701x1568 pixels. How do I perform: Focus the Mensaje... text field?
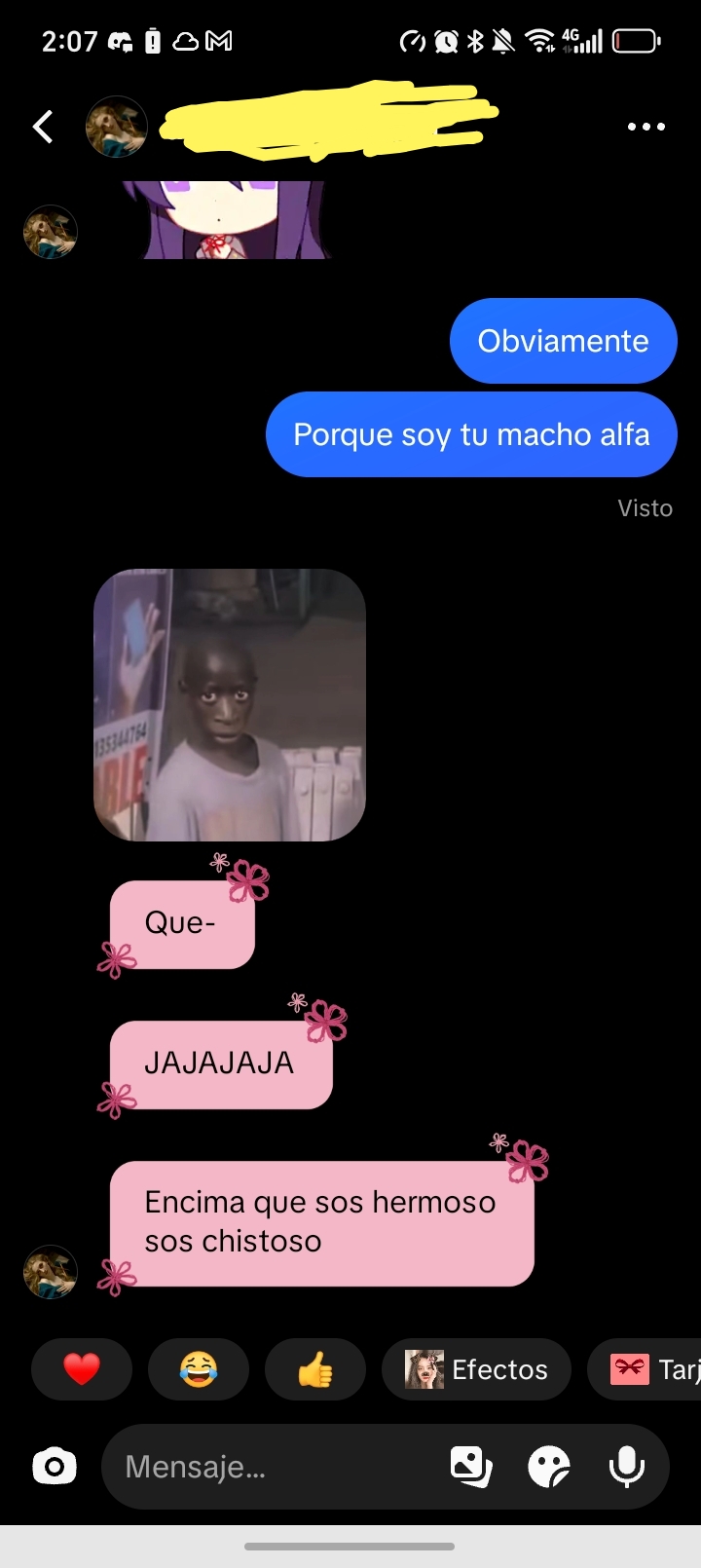pyautogui.click(x=277, y=1467)
